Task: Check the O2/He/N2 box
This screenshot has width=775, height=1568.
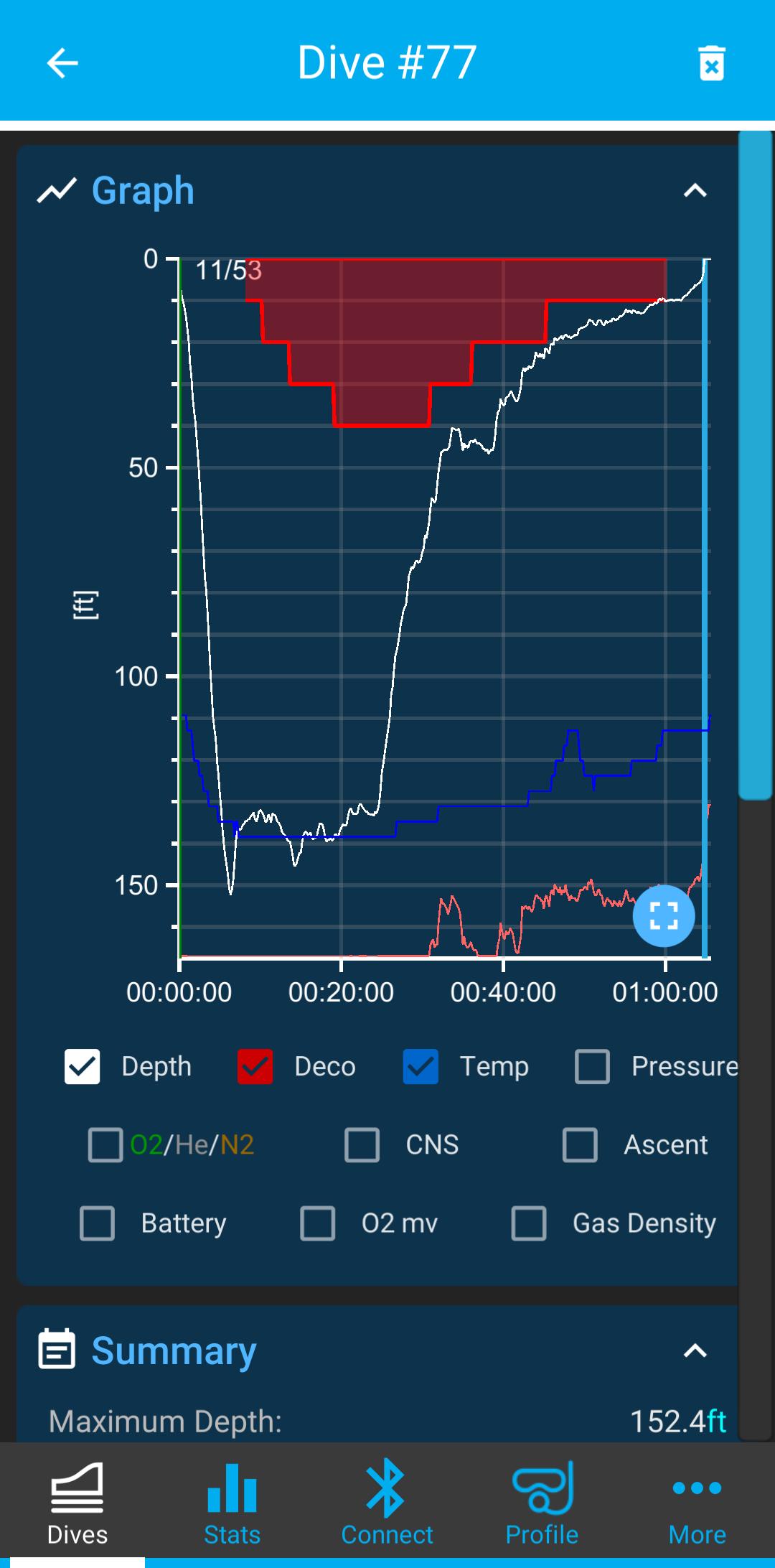Action: 105,1144
